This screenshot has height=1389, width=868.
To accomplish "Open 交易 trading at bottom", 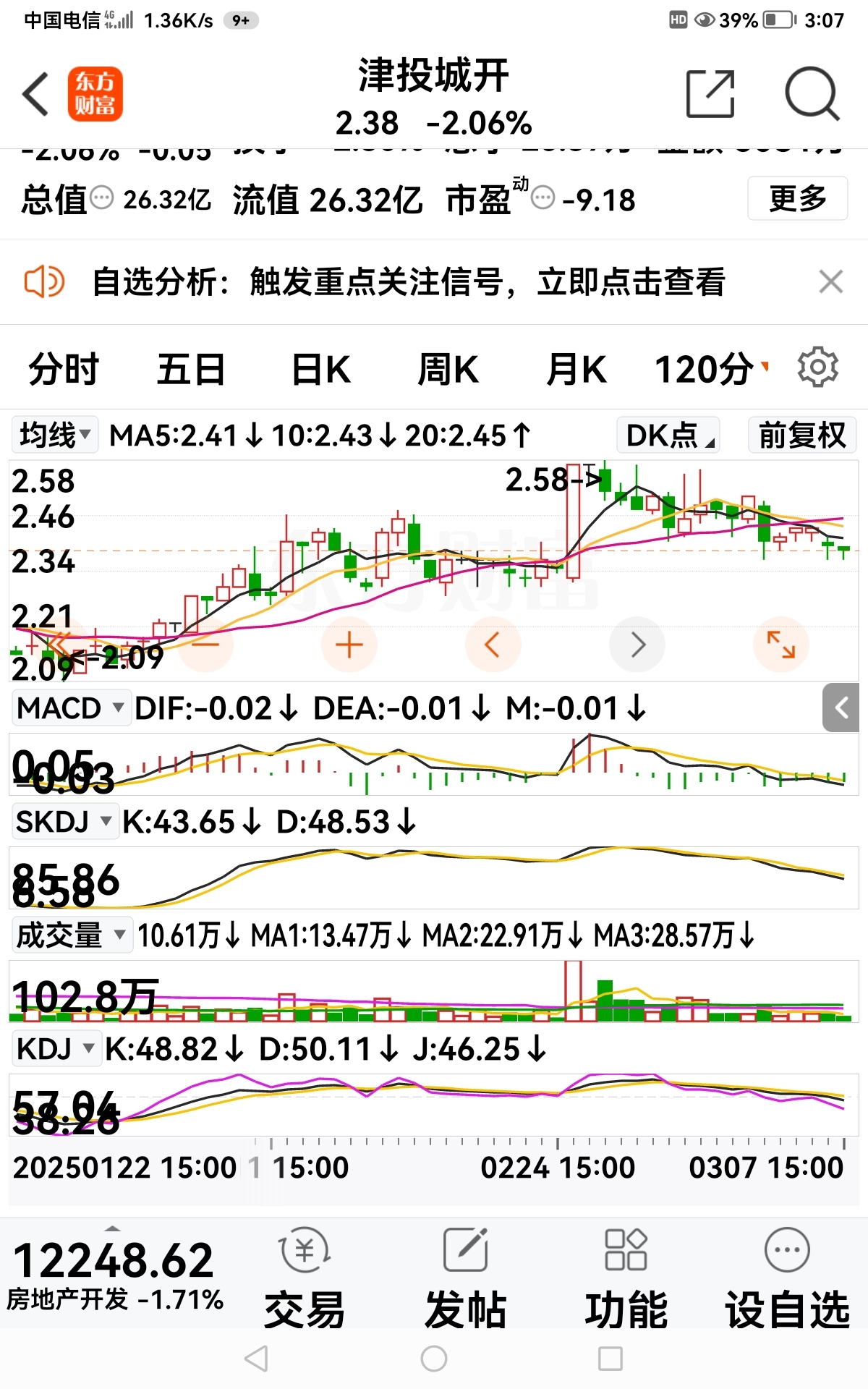I will [x=305, y=1279].
